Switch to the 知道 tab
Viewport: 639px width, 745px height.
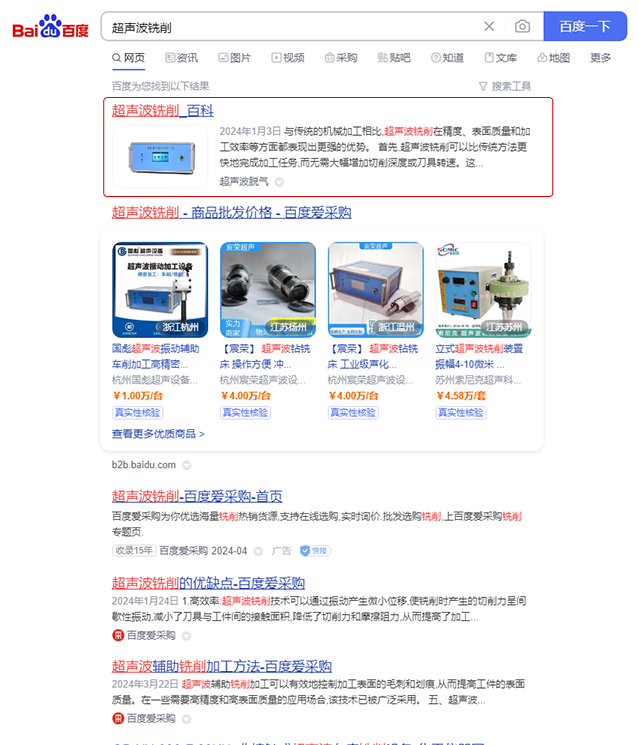point(446,58)
